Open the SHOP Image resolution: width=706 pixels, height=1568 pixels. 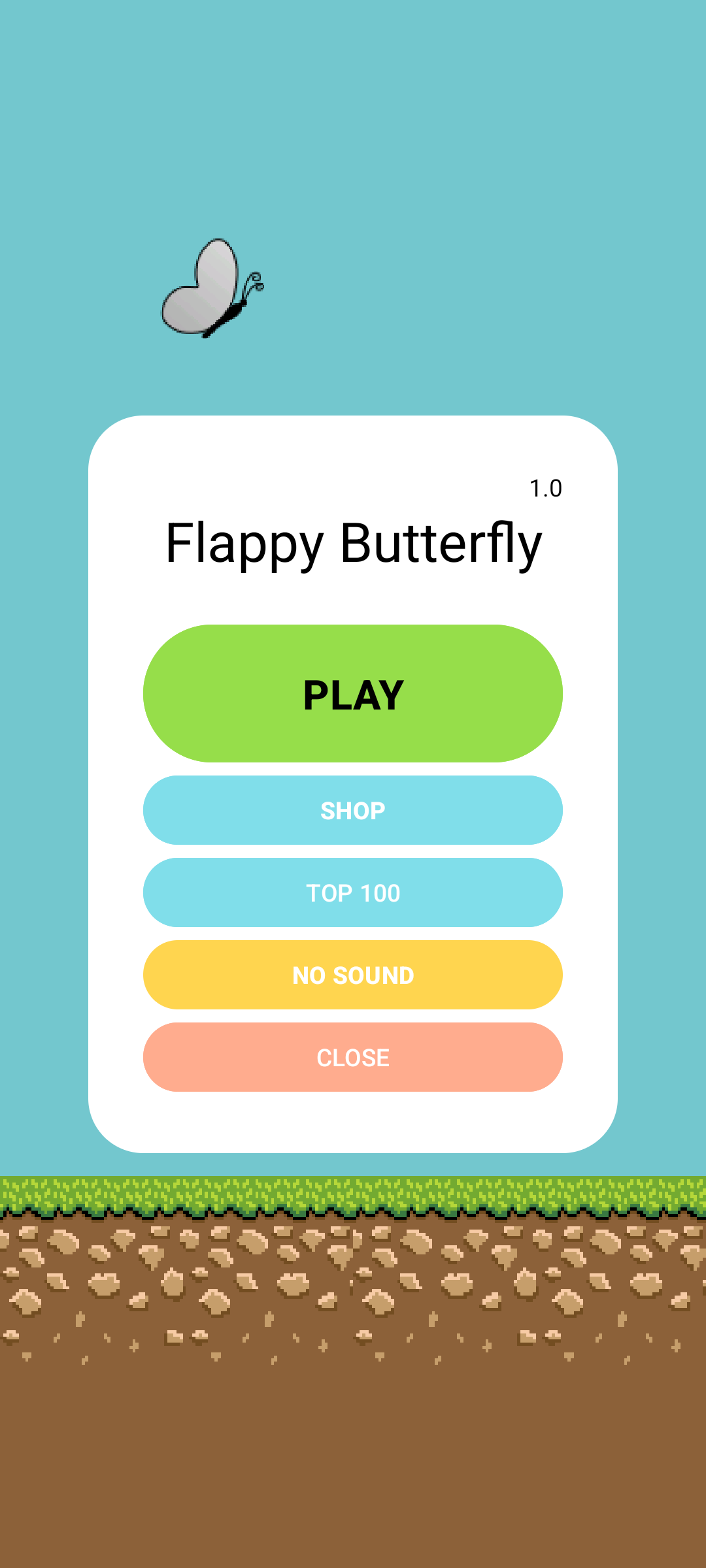[x=353, y=810]
